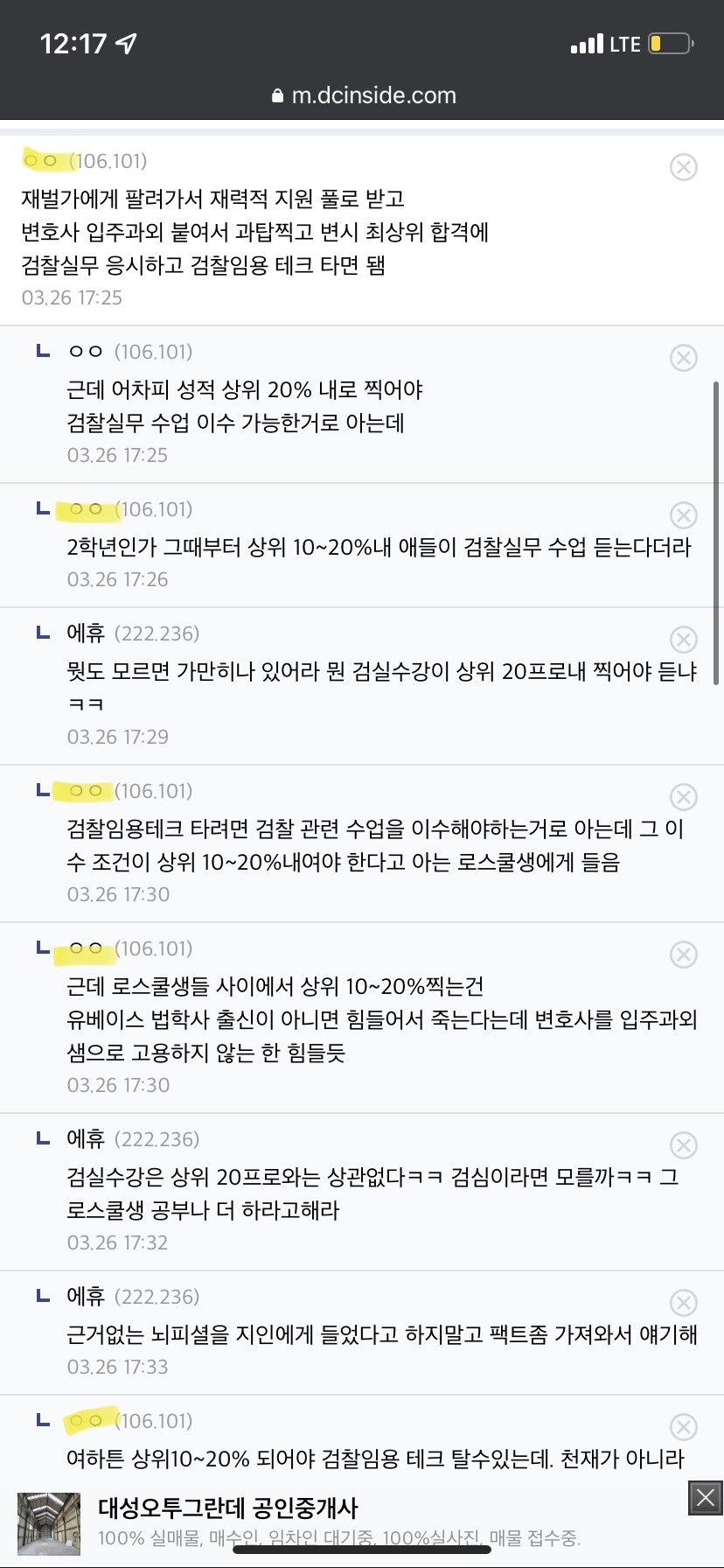Tap the m.dcinside.com address bar
This screenshot has height=1568, width=724.
(364, 95)
